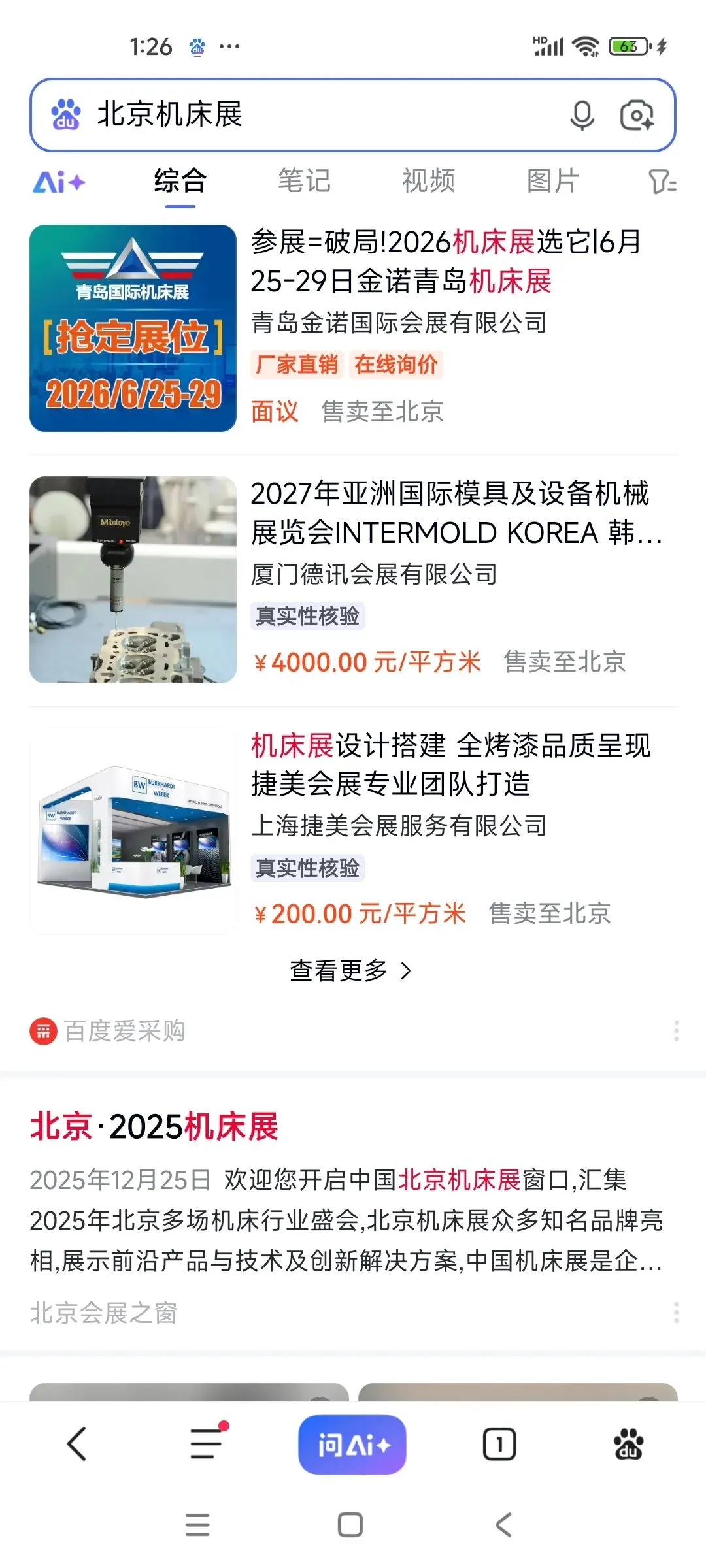
Task: Open the 捷美会展 booth design listing
Action: 451,764
